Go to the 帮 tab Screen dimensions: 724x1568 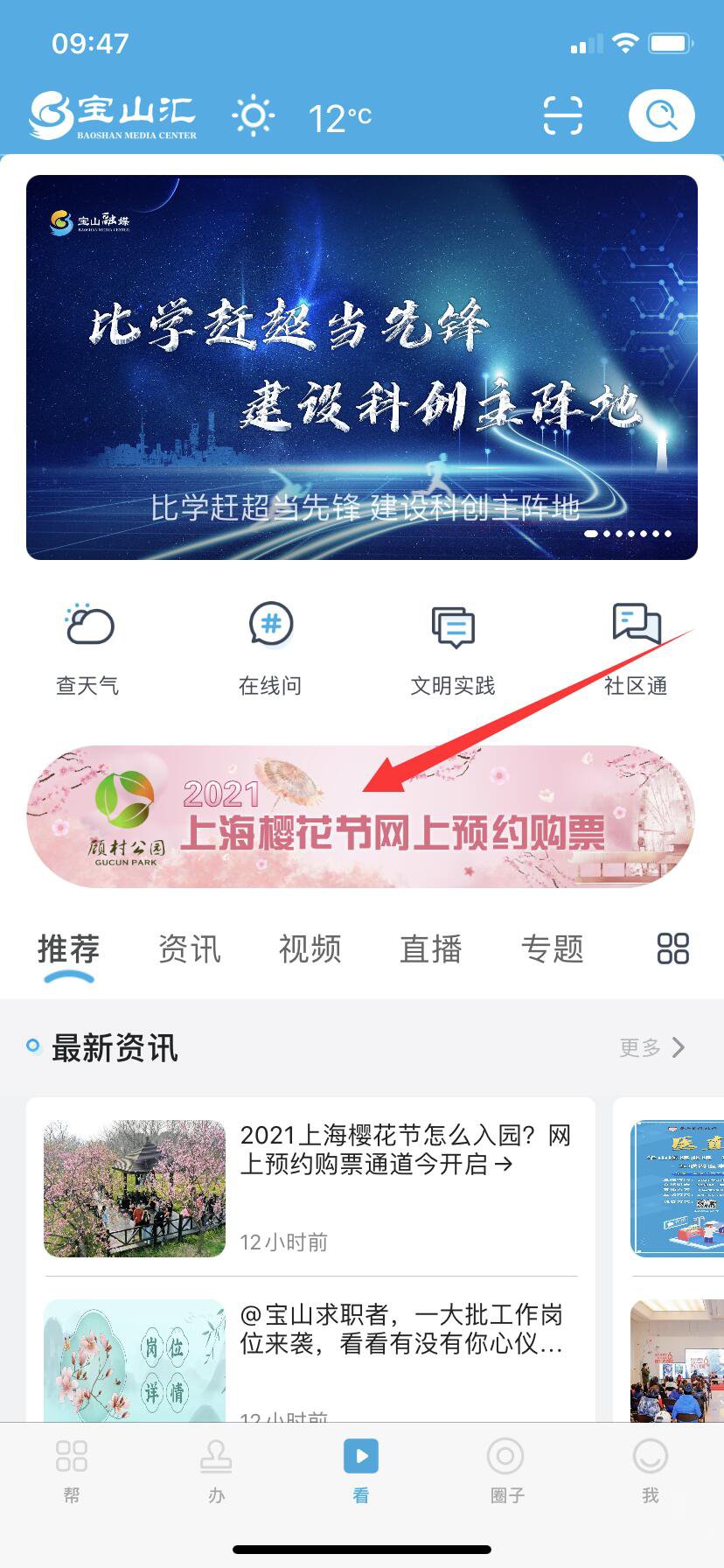click(72, 1471)
